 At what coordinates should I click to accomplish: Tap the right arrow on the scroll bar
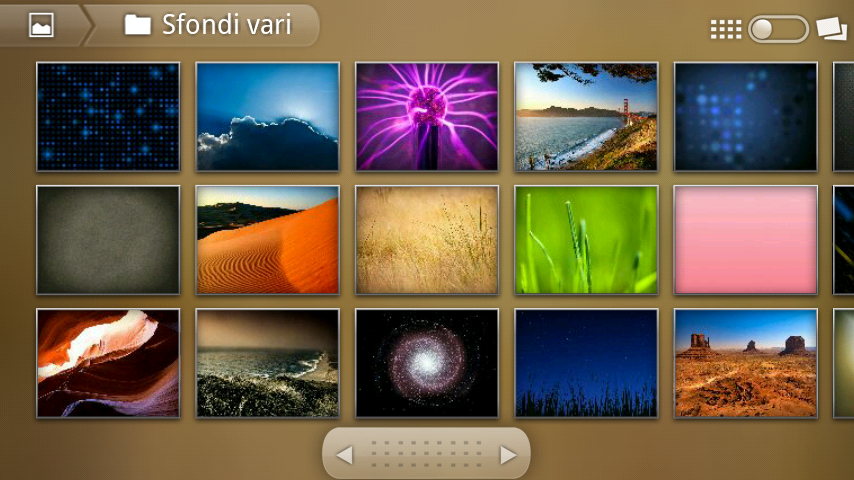[x=508, y=456]
